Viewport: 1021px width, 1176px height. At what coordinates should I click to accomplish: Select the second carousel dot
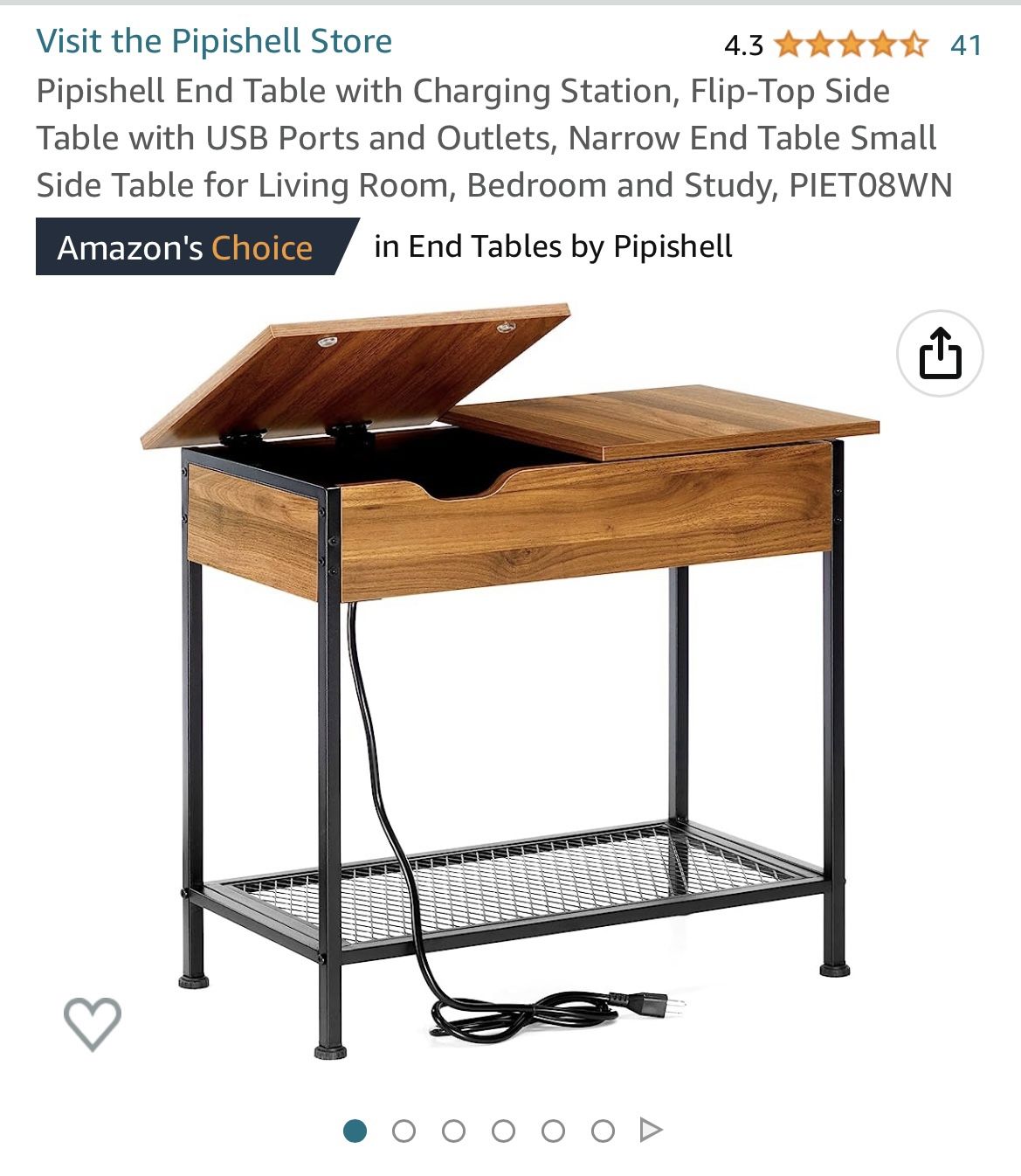[404, 1131]
